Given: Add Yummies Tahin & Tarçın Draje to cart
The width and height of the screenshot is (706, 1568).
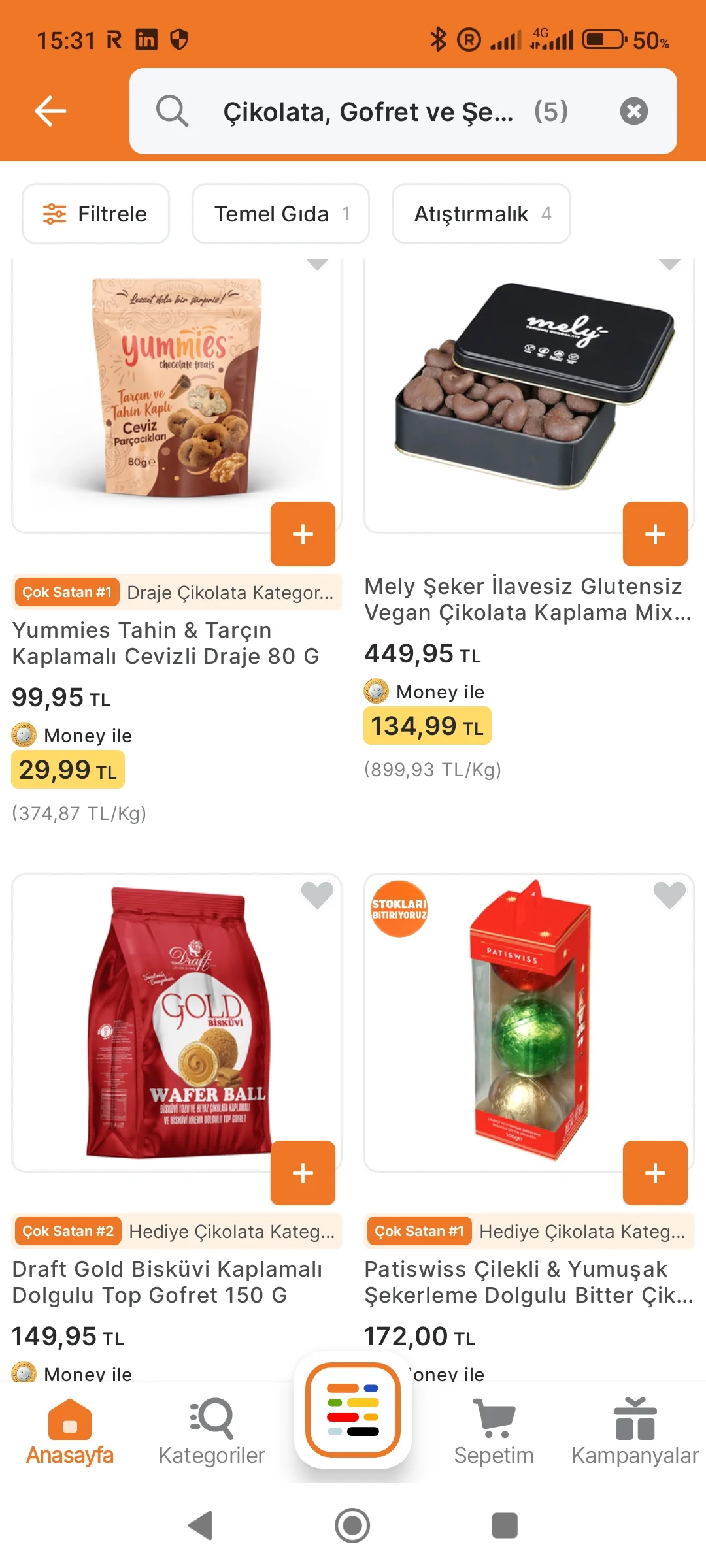Looking at the screenshot, I should pos(303,534).
